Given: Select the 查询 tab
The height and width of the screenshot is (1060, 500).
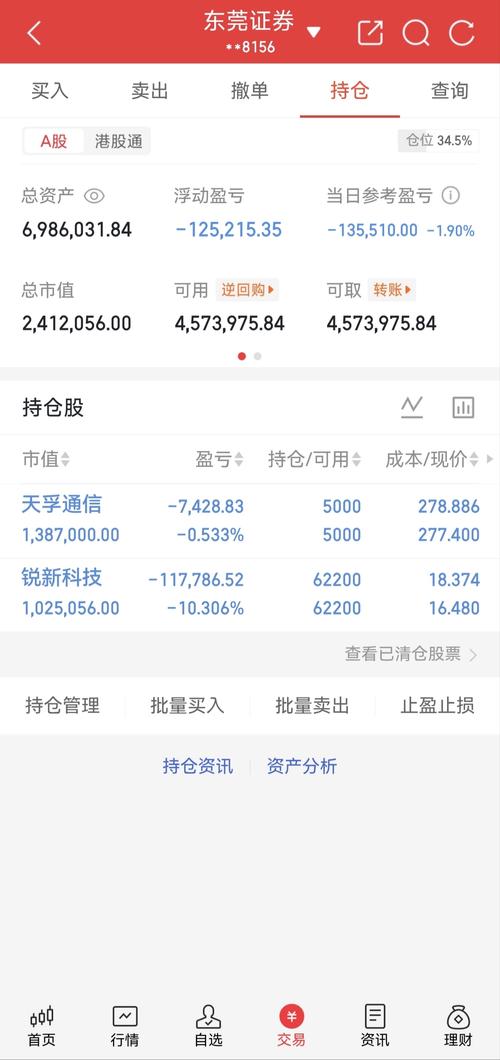Looking at the screenshot, I should click(x=449, y=91).
